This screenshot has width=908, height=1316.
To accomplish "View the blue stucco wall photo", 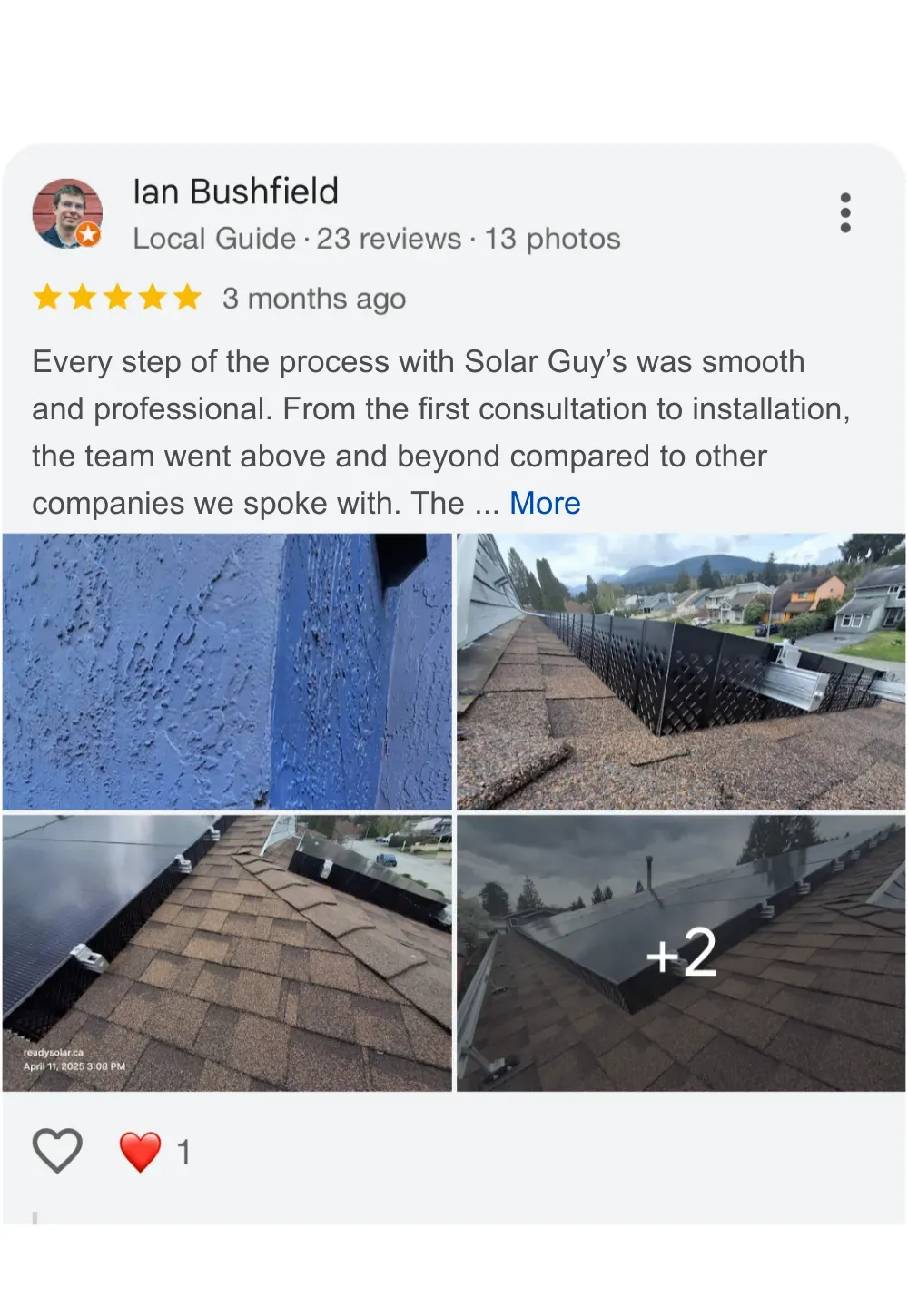I will point(227,672).
